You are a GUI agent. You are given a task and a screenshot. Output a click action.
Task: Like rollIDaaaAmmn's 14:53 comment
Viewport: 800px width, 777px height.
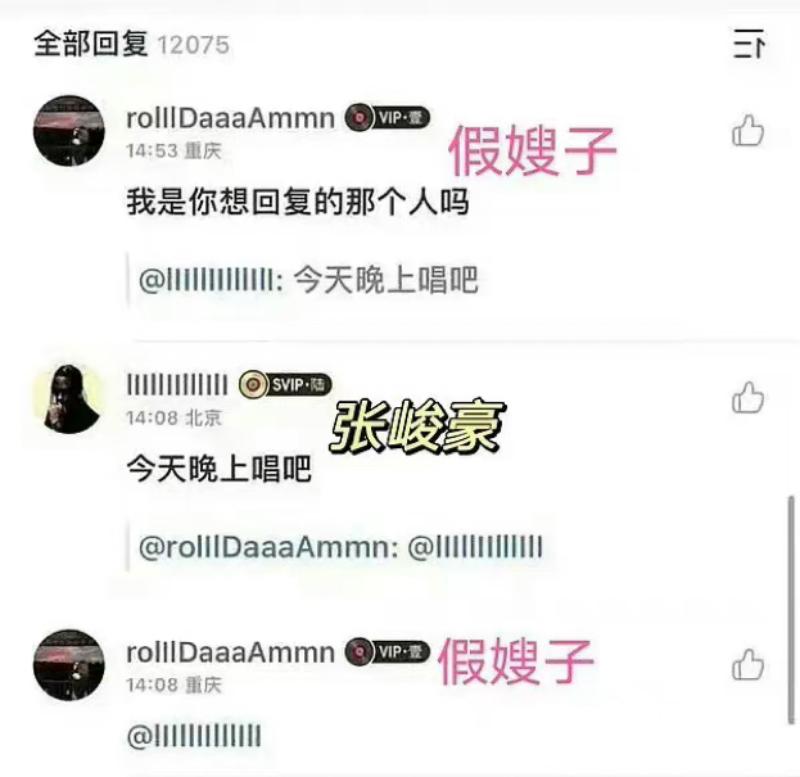coord(748,131)
